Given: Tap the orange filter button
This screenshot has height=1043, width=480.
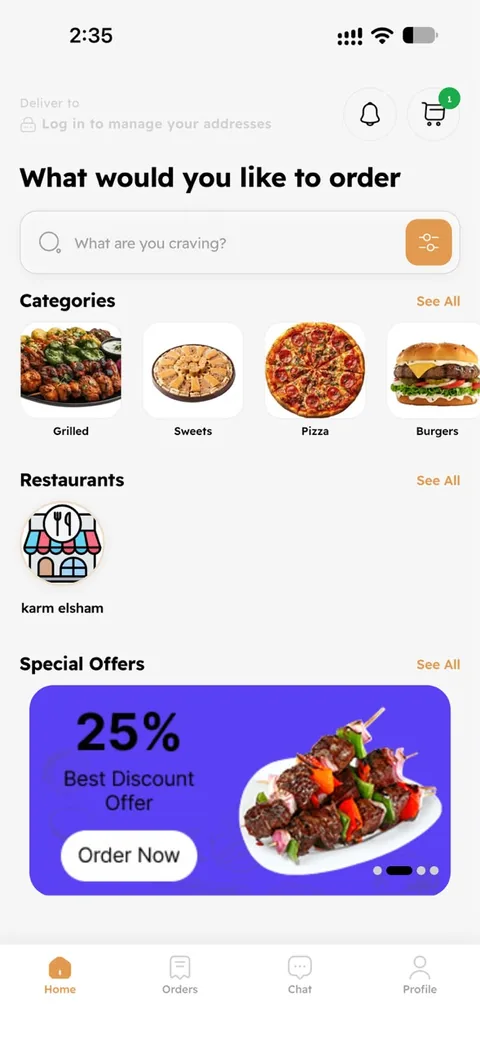Looking at the screenshot, I should tap(429, 243).
